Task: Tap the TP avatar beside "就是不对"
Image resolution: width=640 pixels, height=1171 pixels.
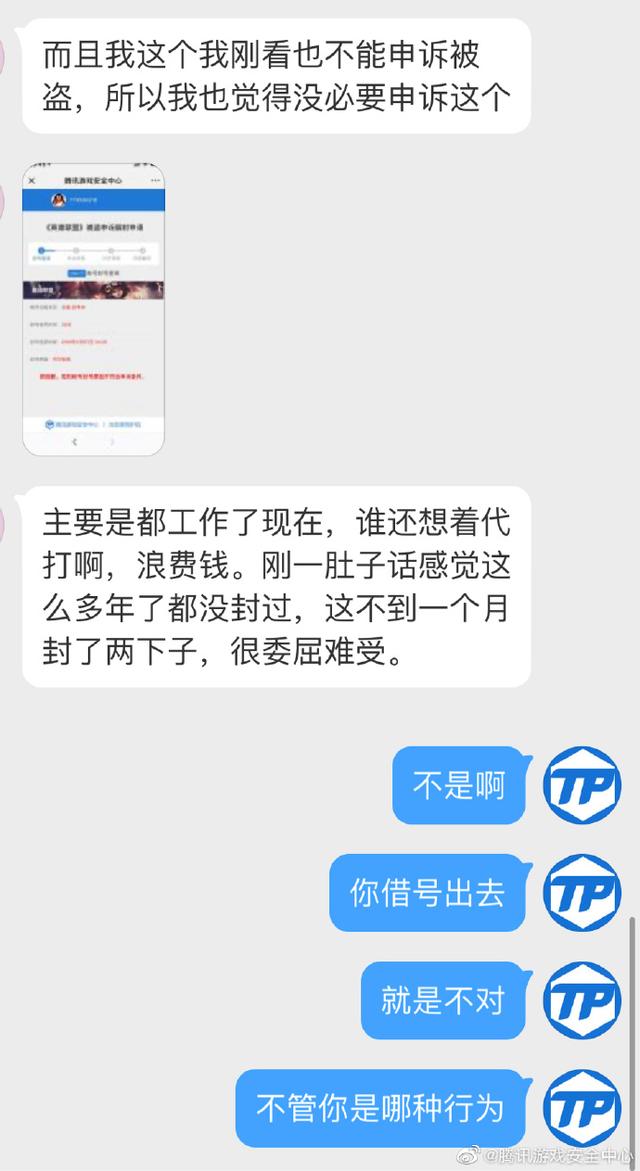Action: tap(582, 1000)
